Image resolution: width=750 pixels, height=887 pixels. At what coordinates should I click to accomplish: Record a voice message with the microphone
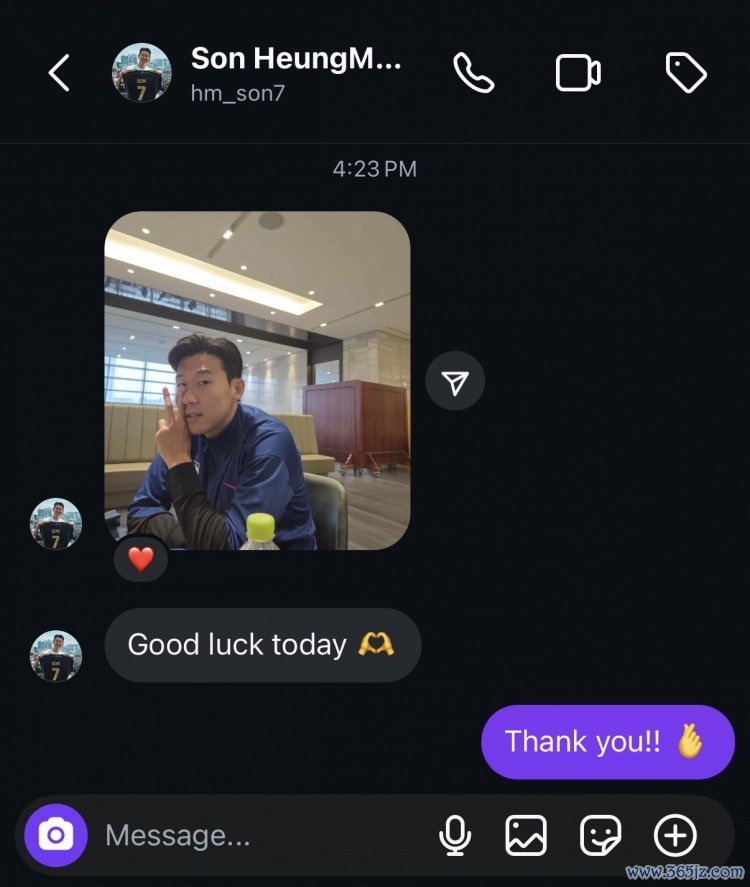point(455,835)
